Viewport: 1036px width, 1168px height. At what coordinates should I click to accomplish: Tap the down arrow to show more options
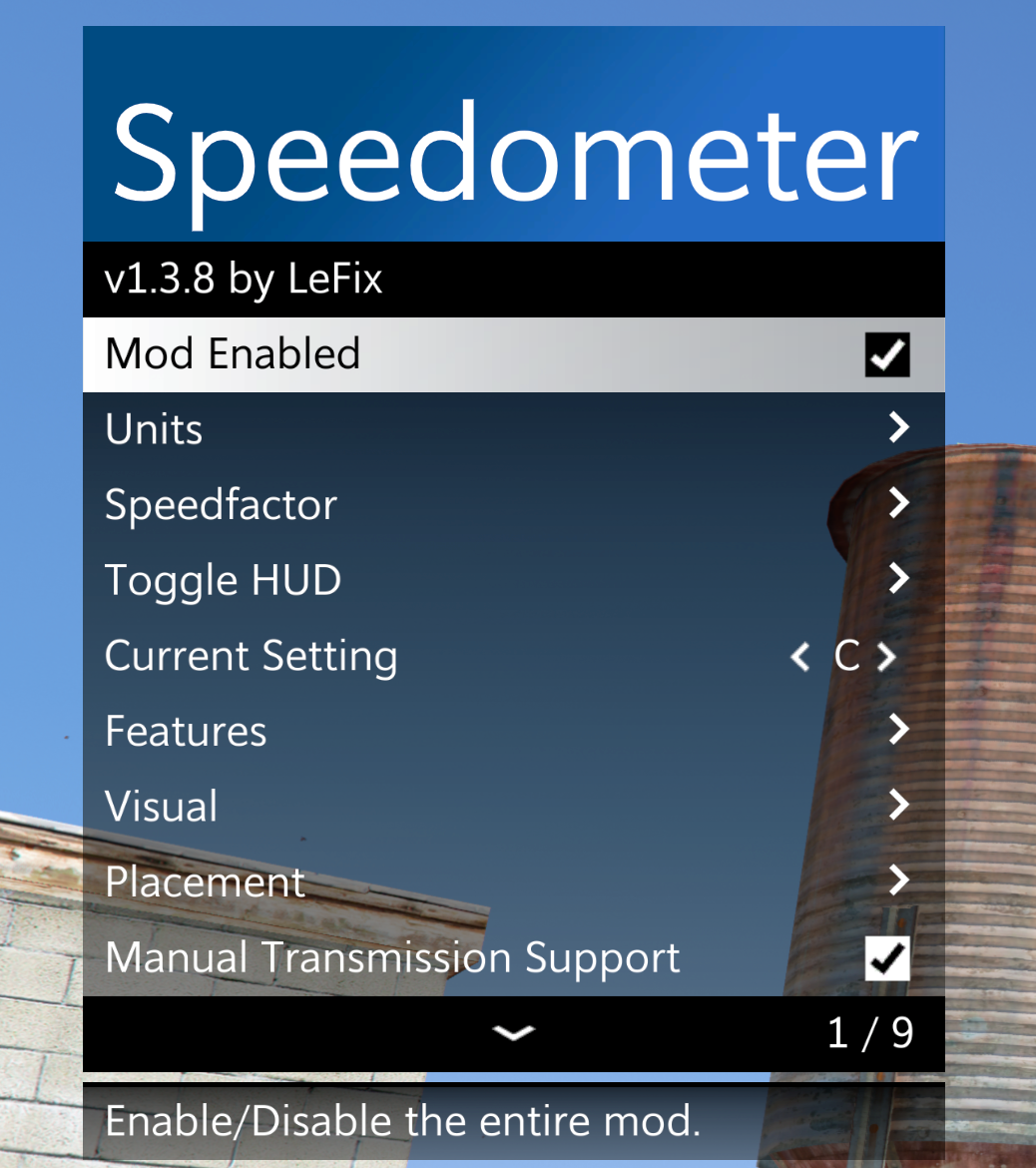tap(514, 1032)
